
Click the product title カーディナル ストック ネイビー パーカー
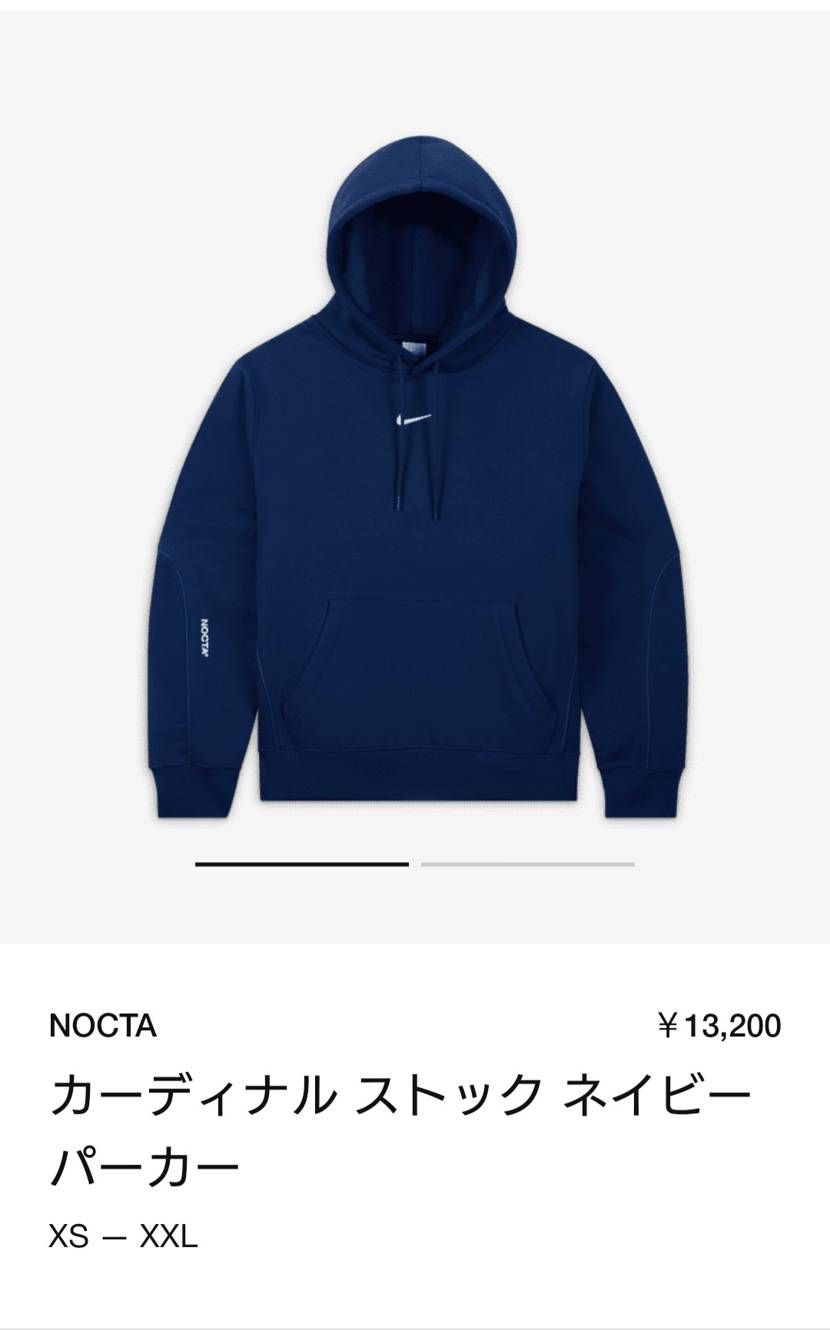pos(400,1094)
